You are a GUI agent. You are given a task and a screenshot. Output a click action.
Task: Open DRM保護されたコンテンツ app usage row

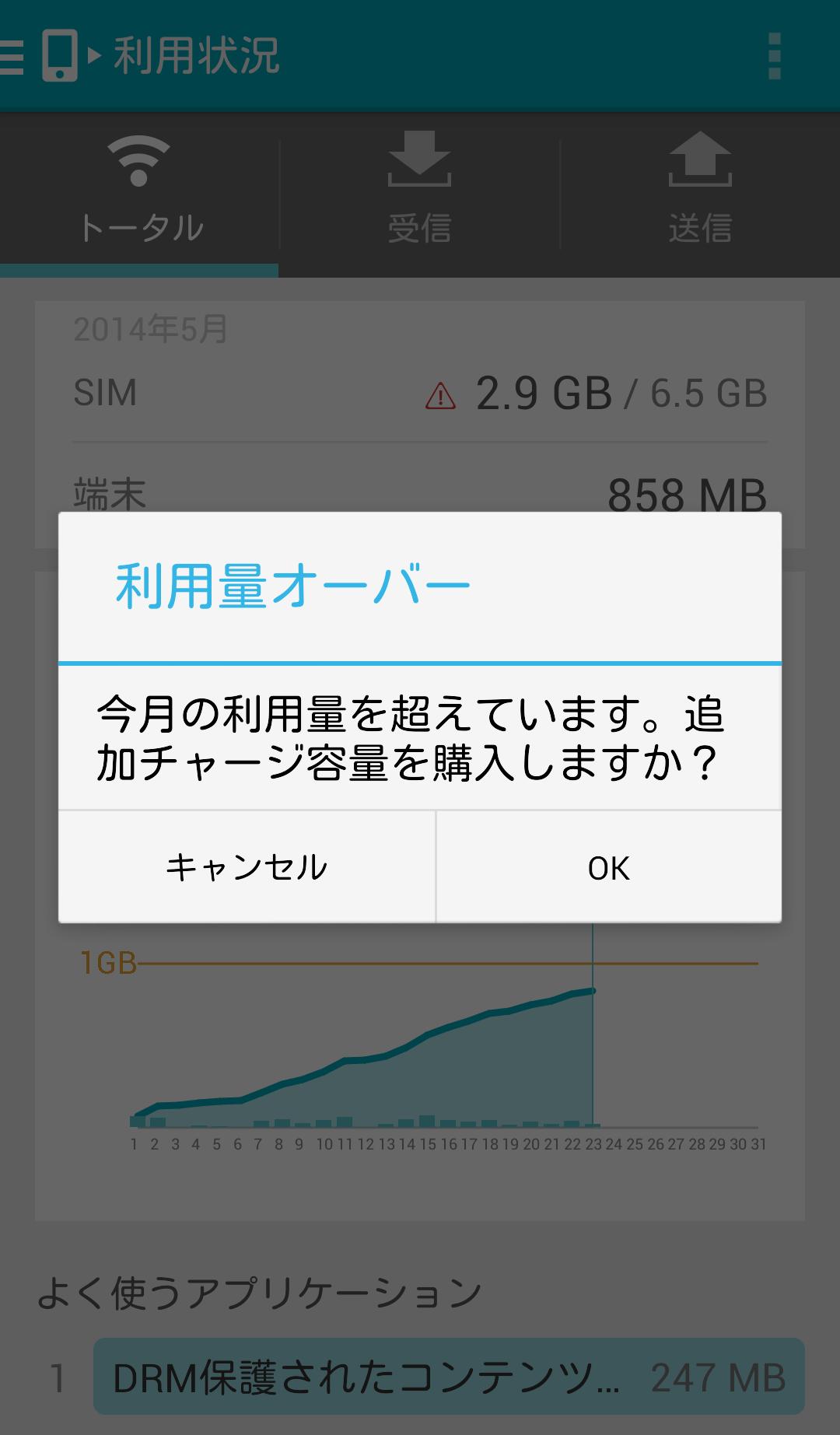[x=448, y=1377]
